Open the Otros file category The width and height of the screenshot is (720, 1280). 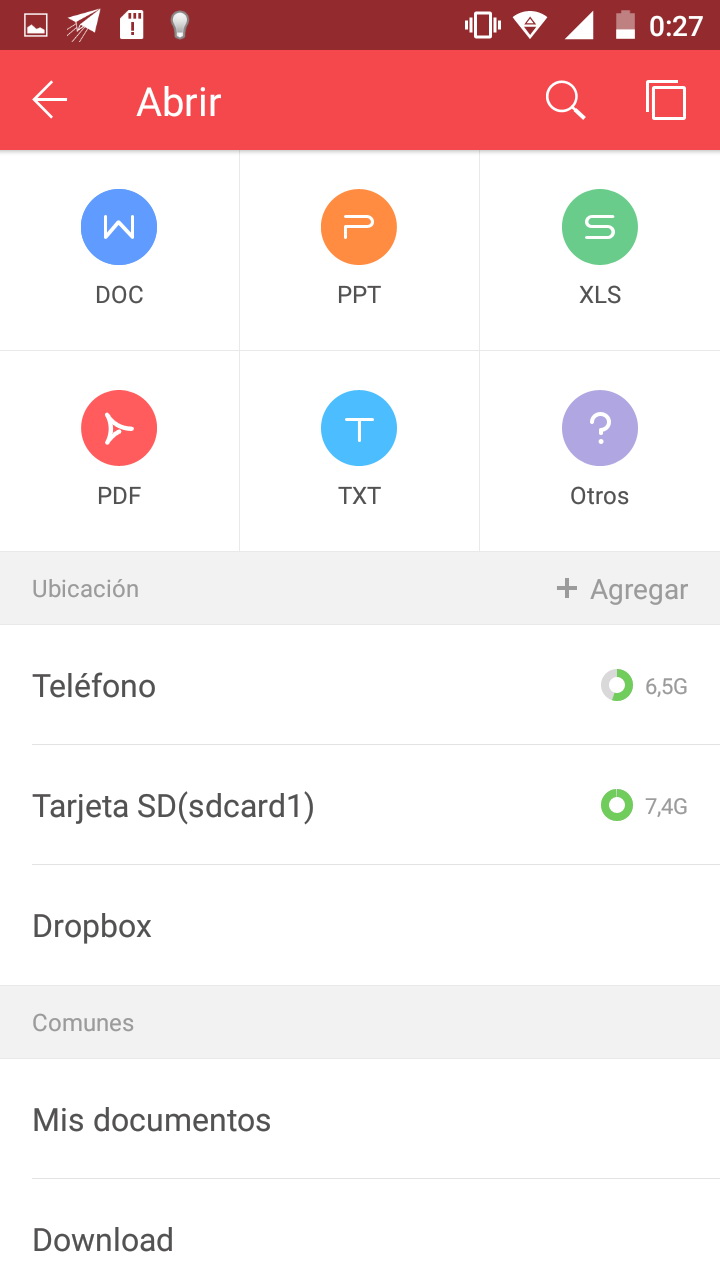pyautogui.click(x=600, y=450)
